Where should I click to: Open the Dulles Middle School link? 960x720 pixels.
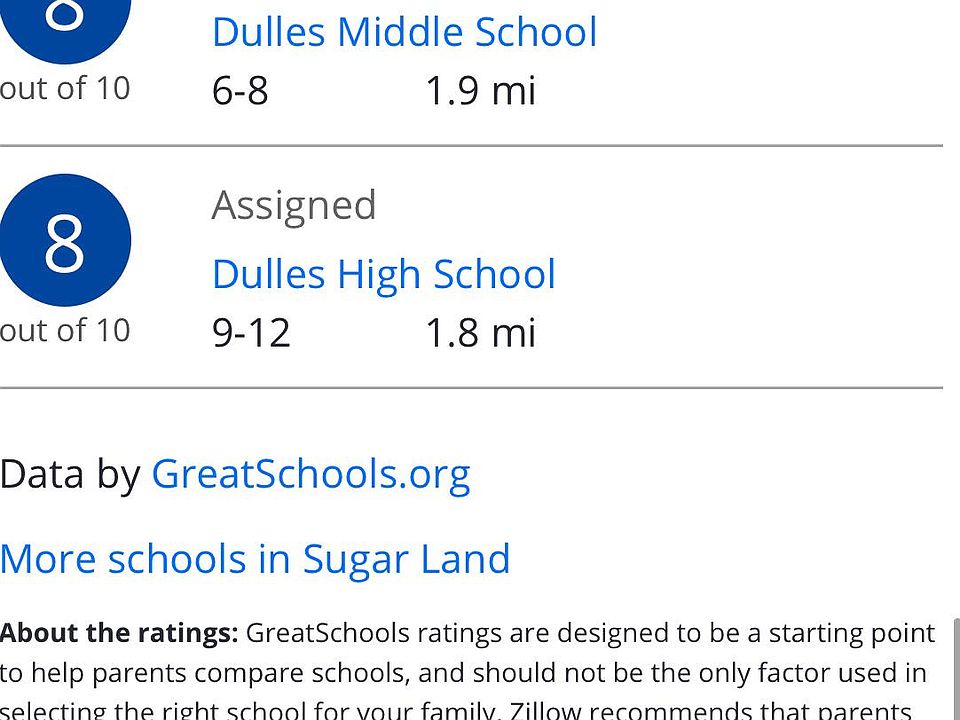pyautogui.click(x=404, y=32)
